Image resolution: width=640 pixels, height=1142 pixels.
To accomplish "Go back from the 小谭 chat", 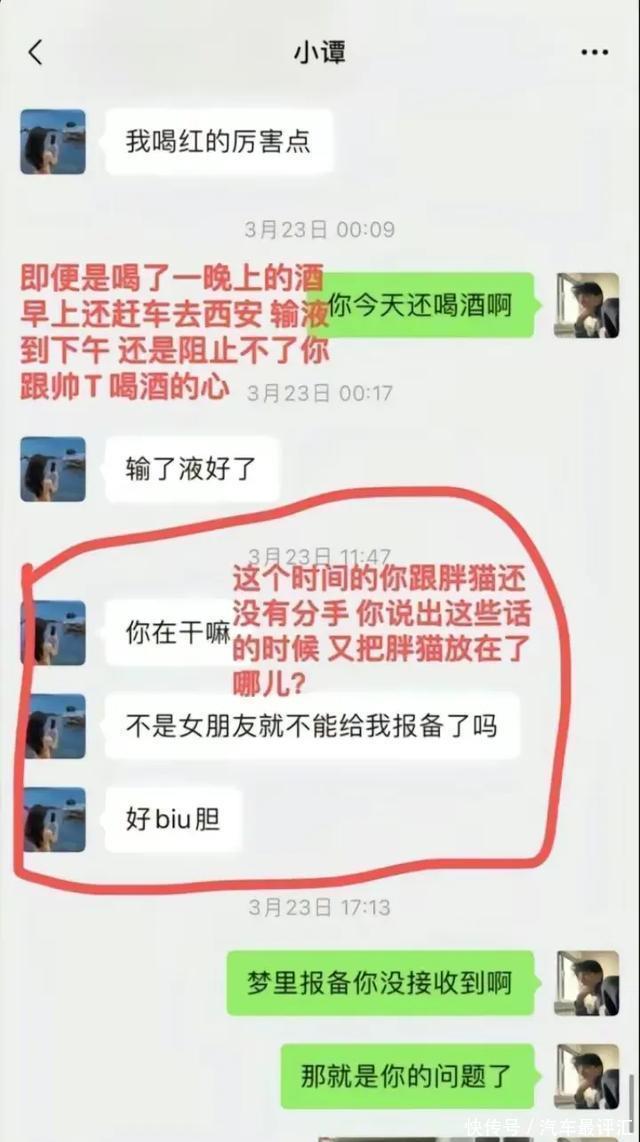I will point(35,52).
